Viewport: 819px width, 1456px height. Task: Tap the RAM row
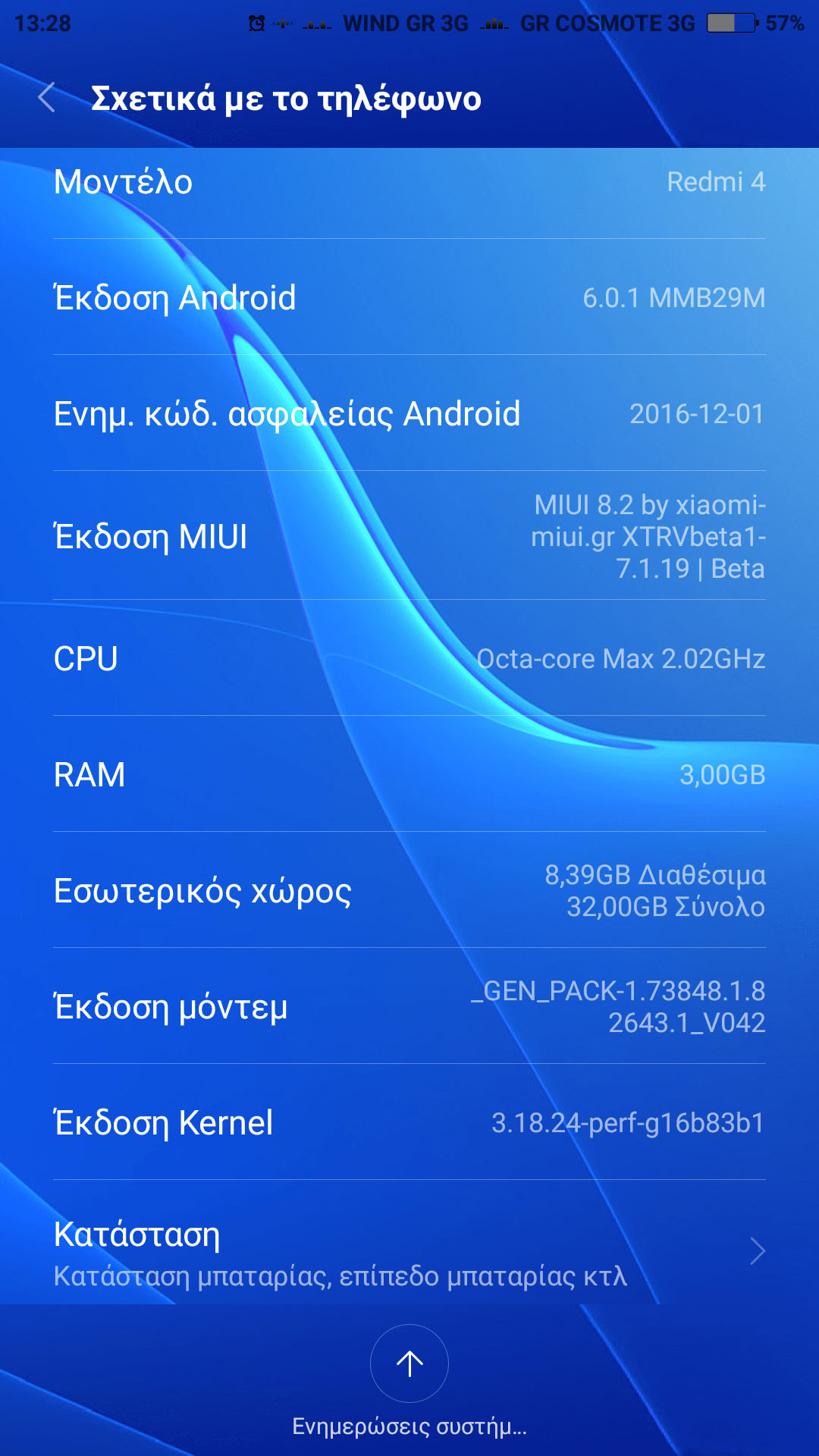click(x=409, y=774)
